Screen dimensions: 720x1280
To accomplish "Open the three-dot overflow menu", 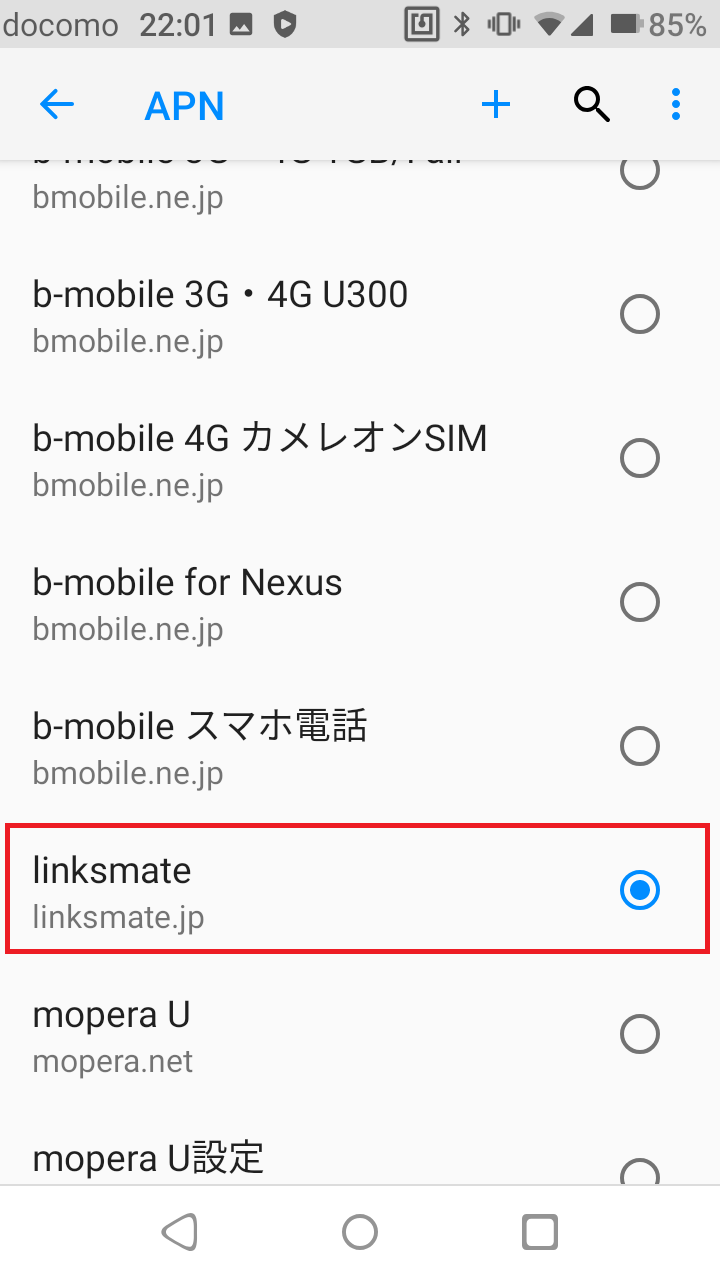I will coord(676,104).
